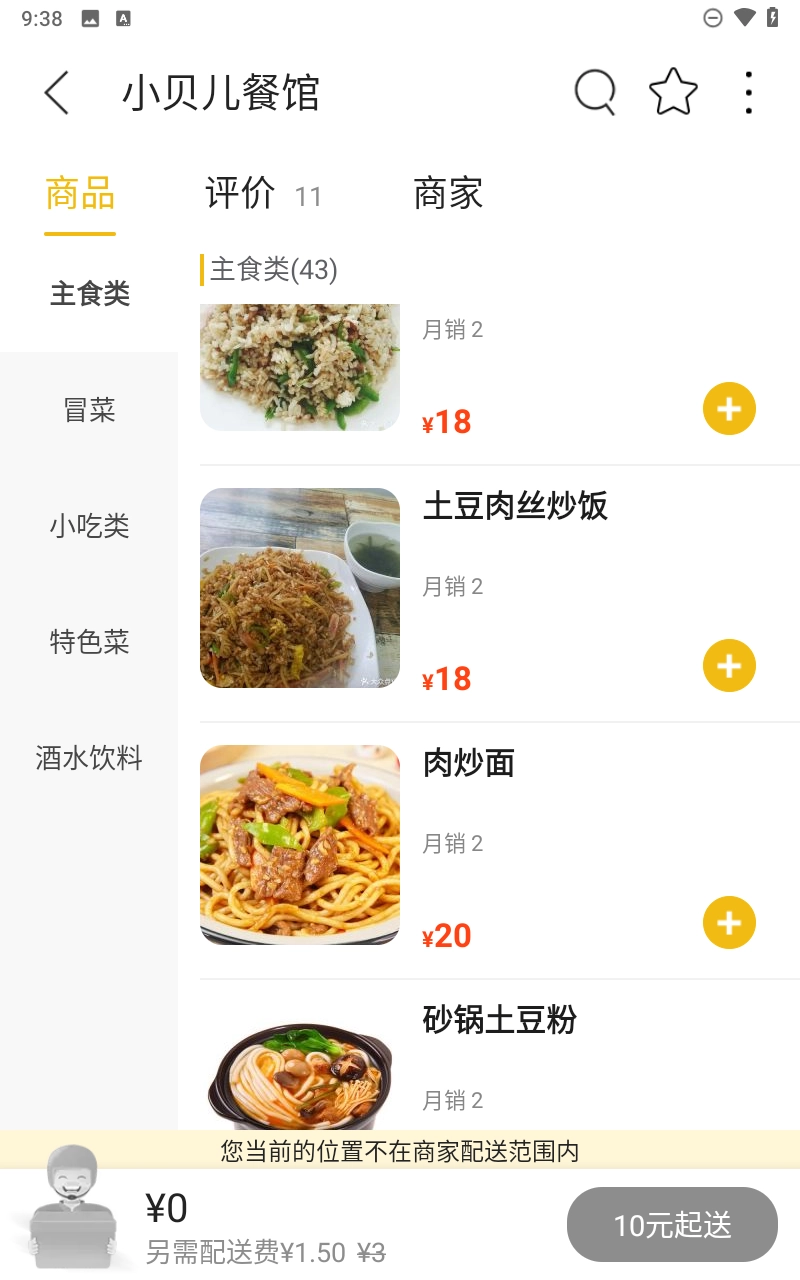Open the 土豆肉丝炒饭 dish item
The width and height of the screenshot is (800, 1280).
(516, 507)
